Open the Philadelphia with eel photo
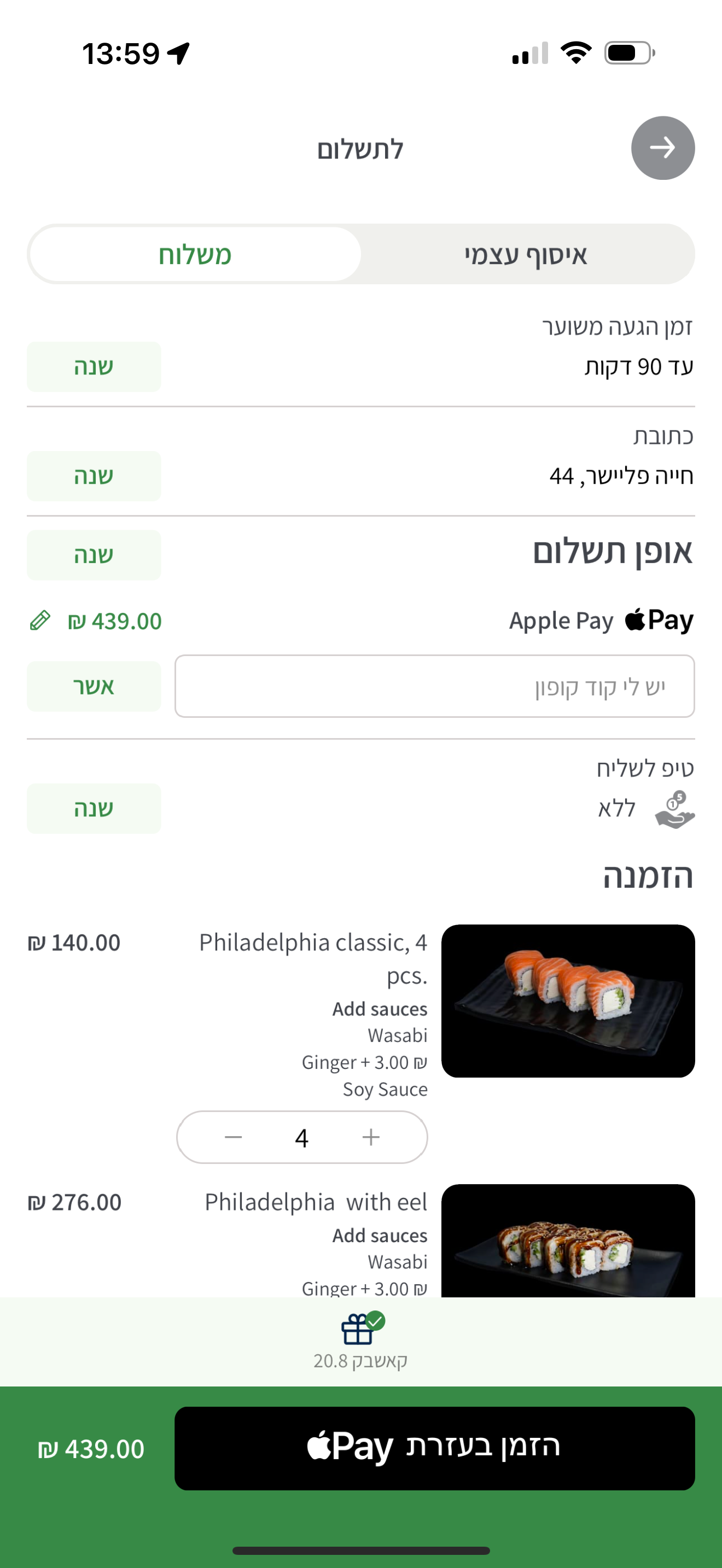This screenshot has height=1568, width=722. point(568,1242)
